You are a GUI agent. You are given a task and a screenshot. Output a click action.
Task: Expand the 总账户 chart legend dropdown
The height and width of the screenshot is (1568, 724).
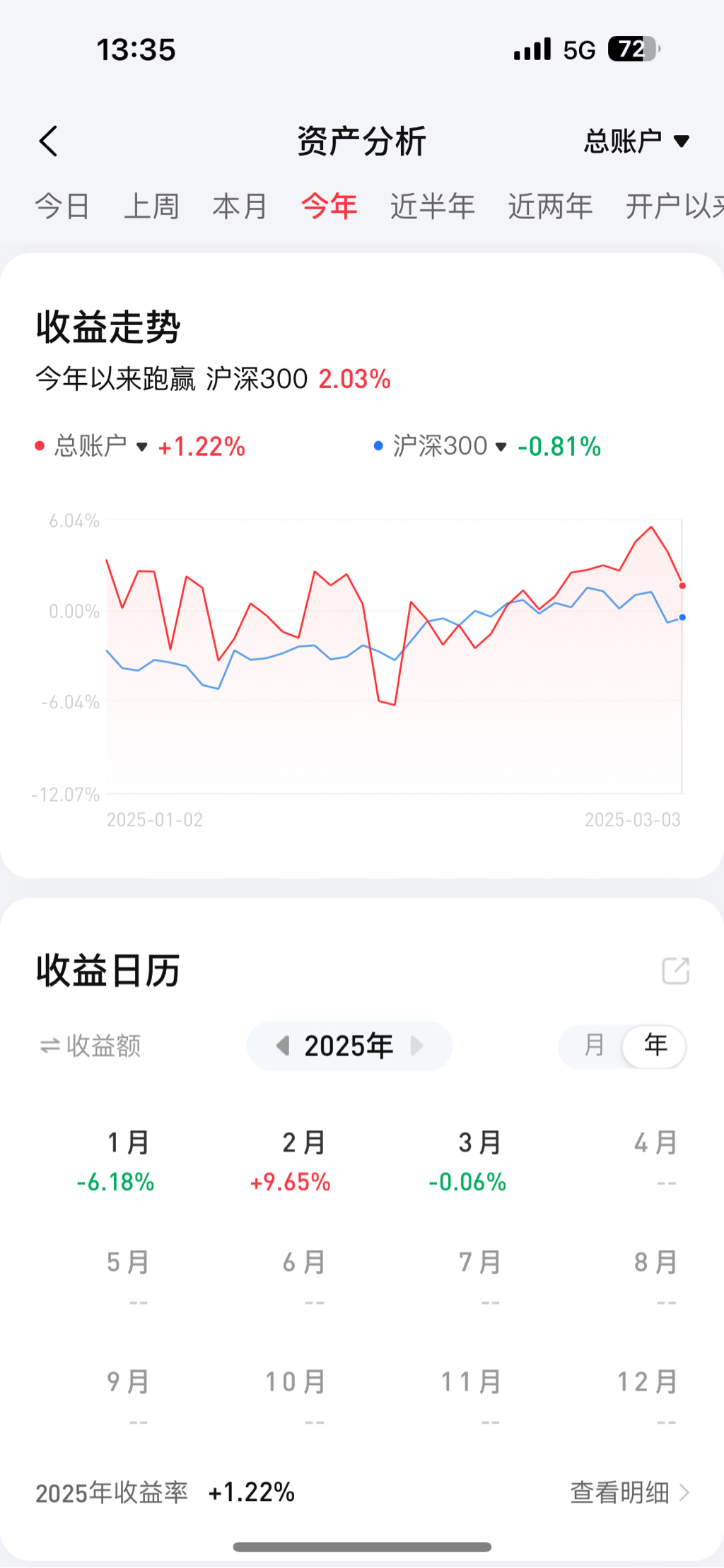click(141, 447)
